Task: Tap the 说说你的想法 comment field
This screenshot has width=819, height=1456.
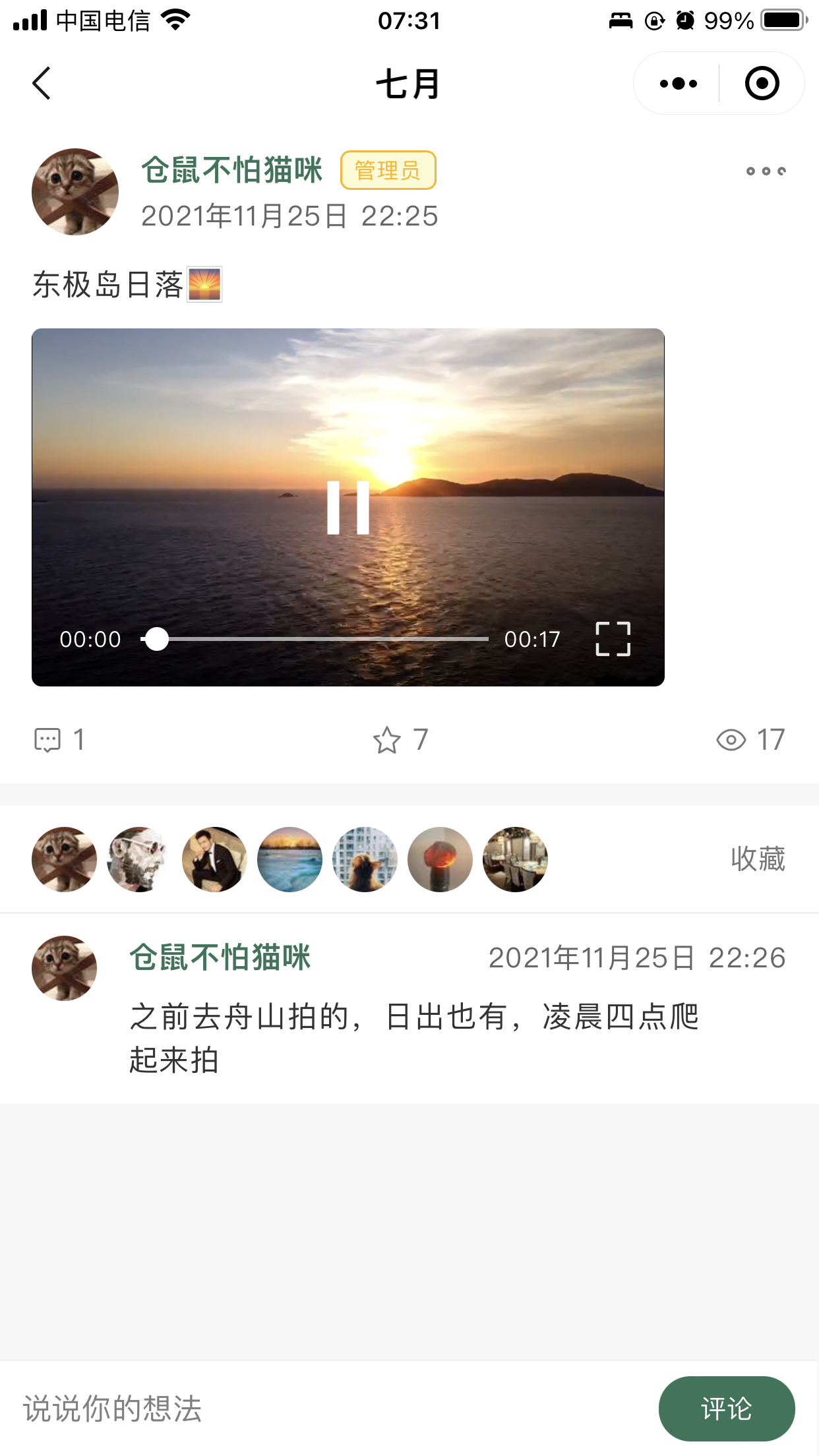Action: click(330, 1409)
